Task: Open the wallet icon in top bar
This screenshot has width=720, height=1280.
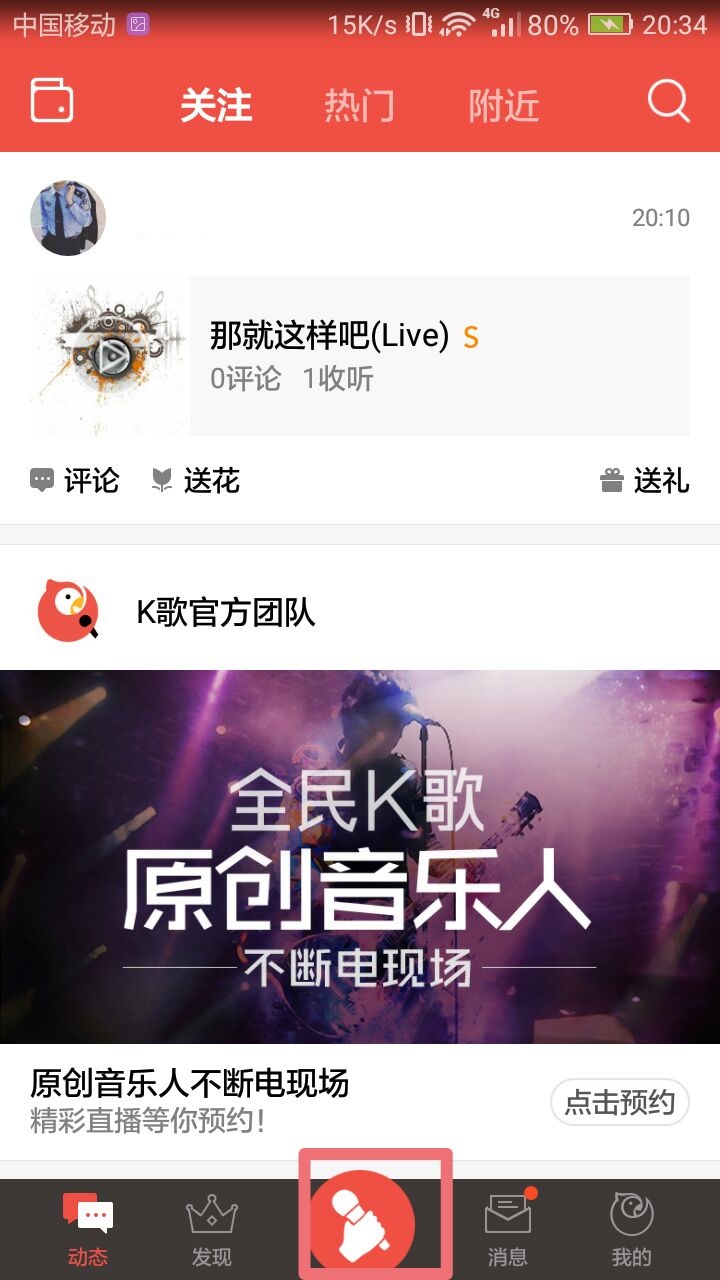Action: [x=52, y=101]
